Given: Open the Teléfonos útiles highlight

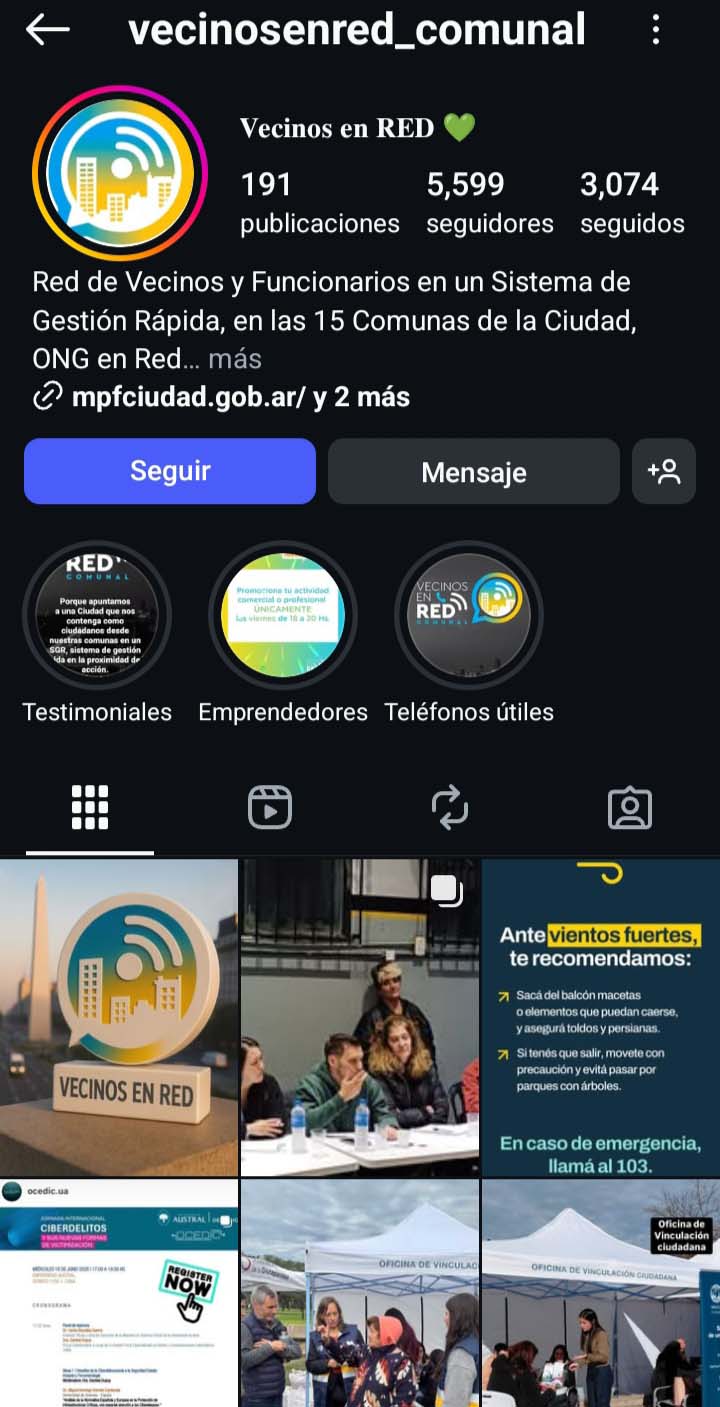Looking at the screenshot, I should 469,615.
